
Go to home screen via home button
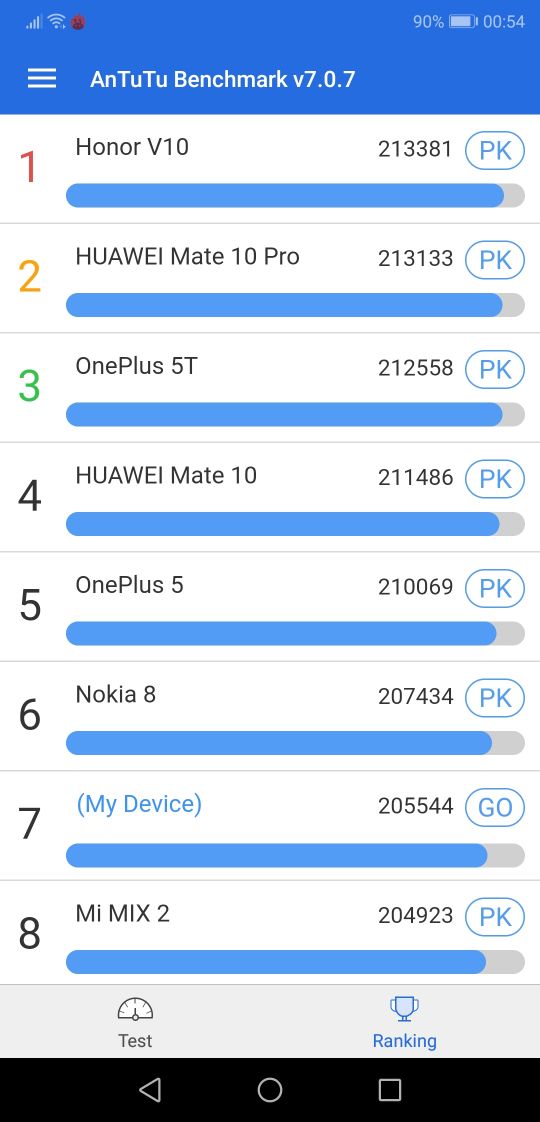pyautogui.click(x=270, y=1090)
